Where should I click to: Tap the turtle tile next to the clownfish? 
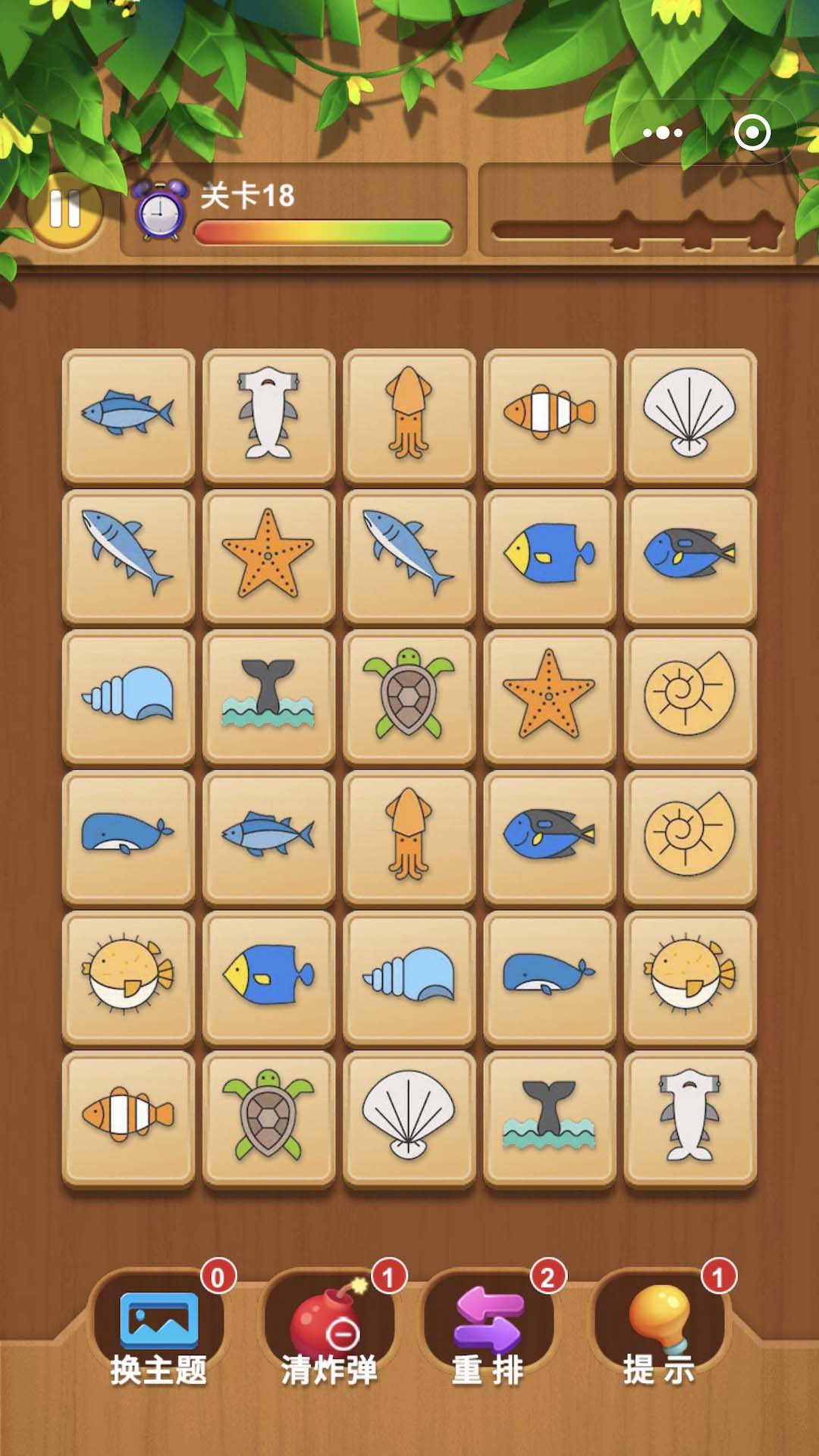(268, 1116)
